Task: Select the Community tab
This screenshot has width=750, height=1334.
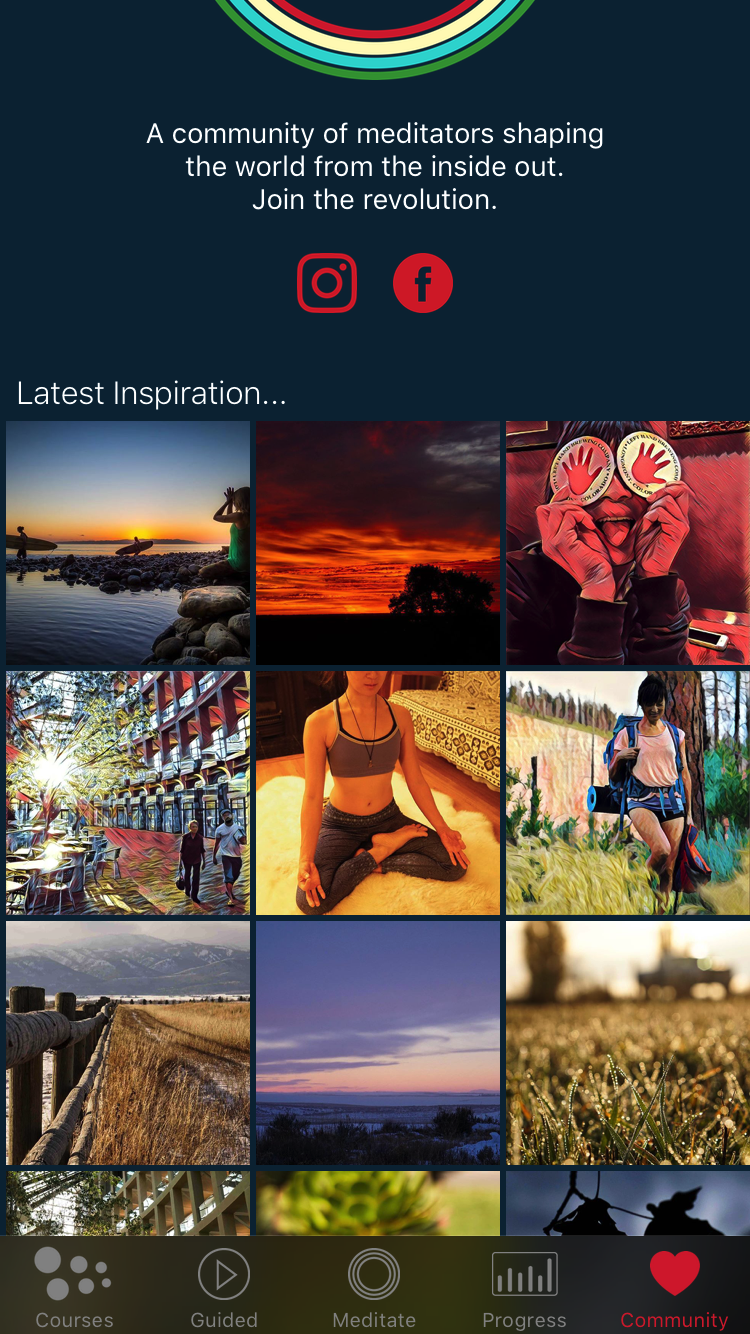Action: pos(674,1288)
